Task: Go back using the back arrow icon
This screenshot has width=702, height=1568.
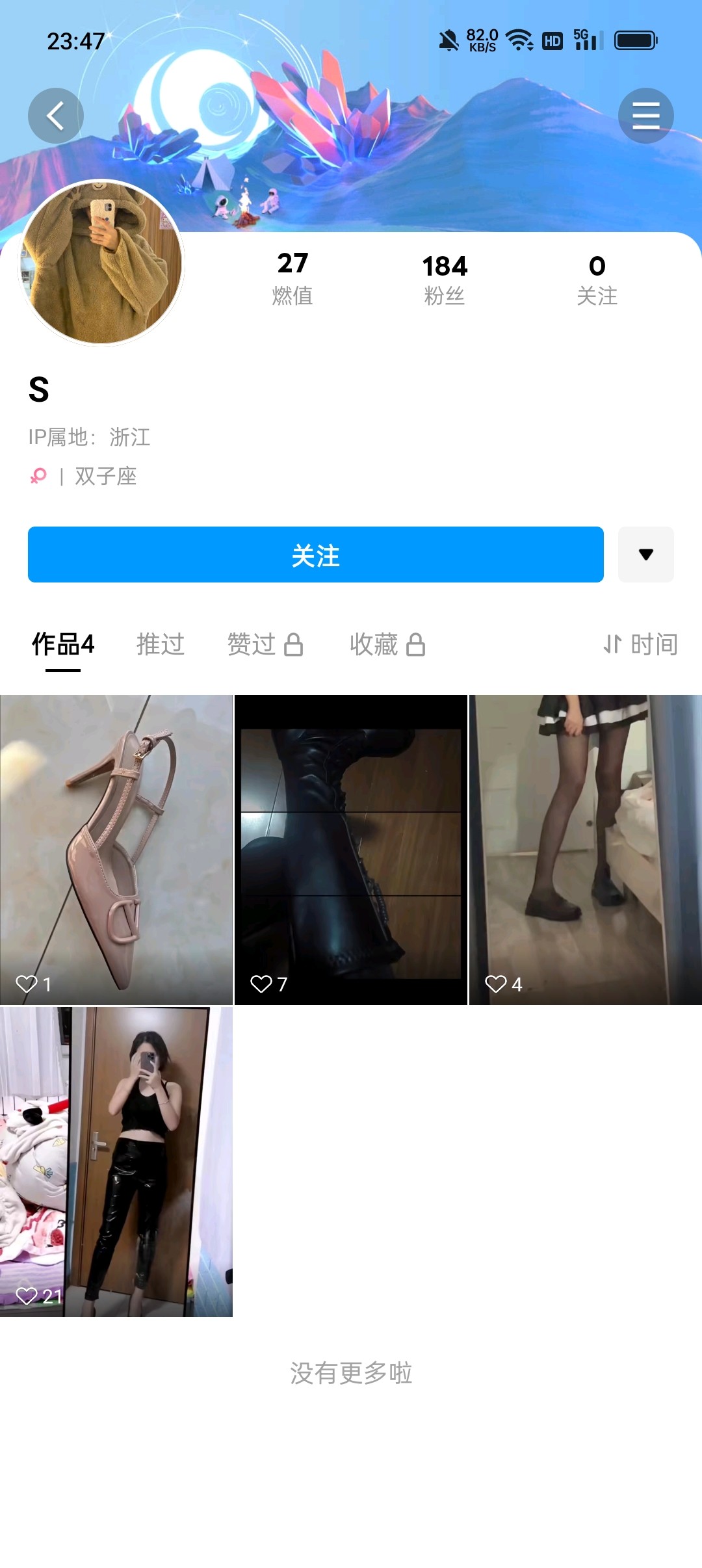Action: (x=55, y=115)
